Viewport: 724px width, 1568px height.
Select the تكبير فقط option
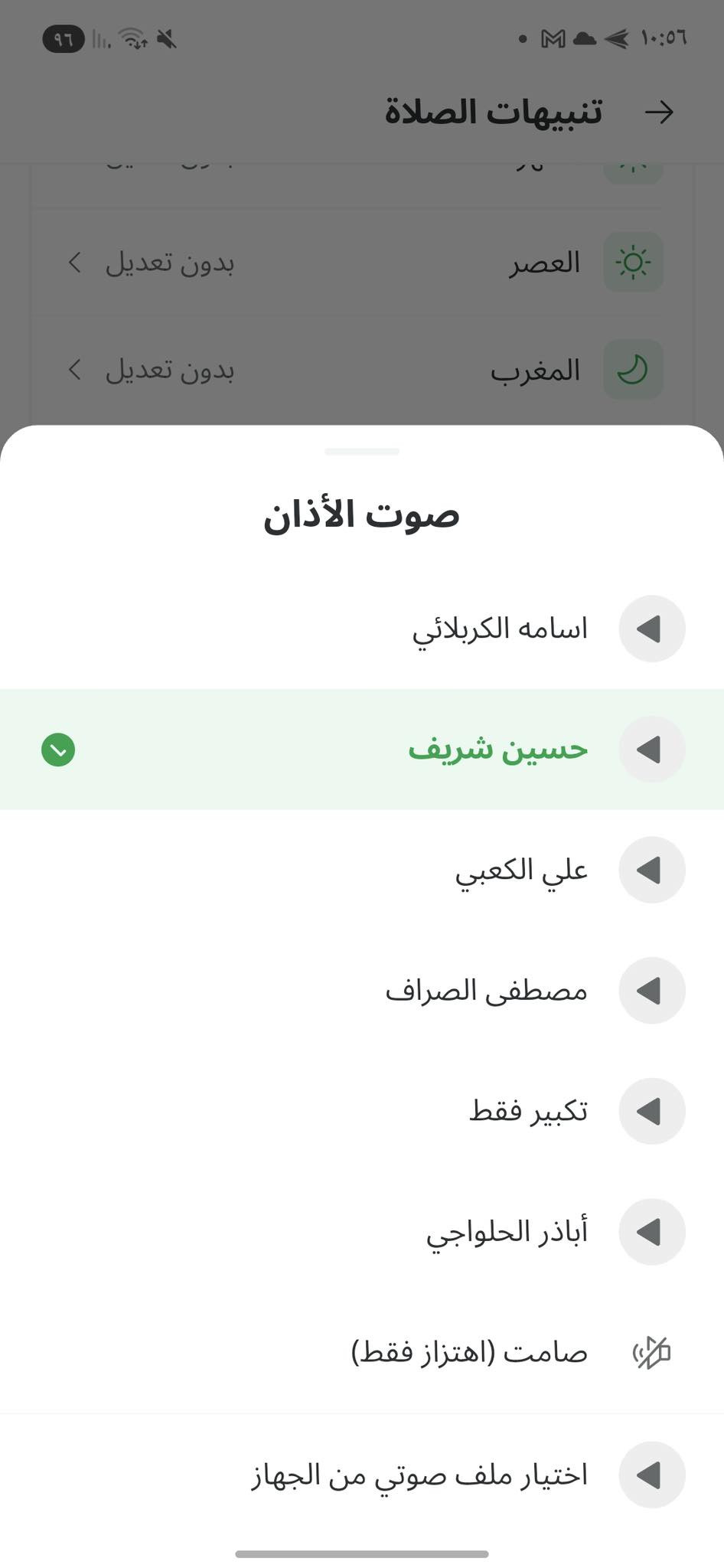tap(362, 1111)
